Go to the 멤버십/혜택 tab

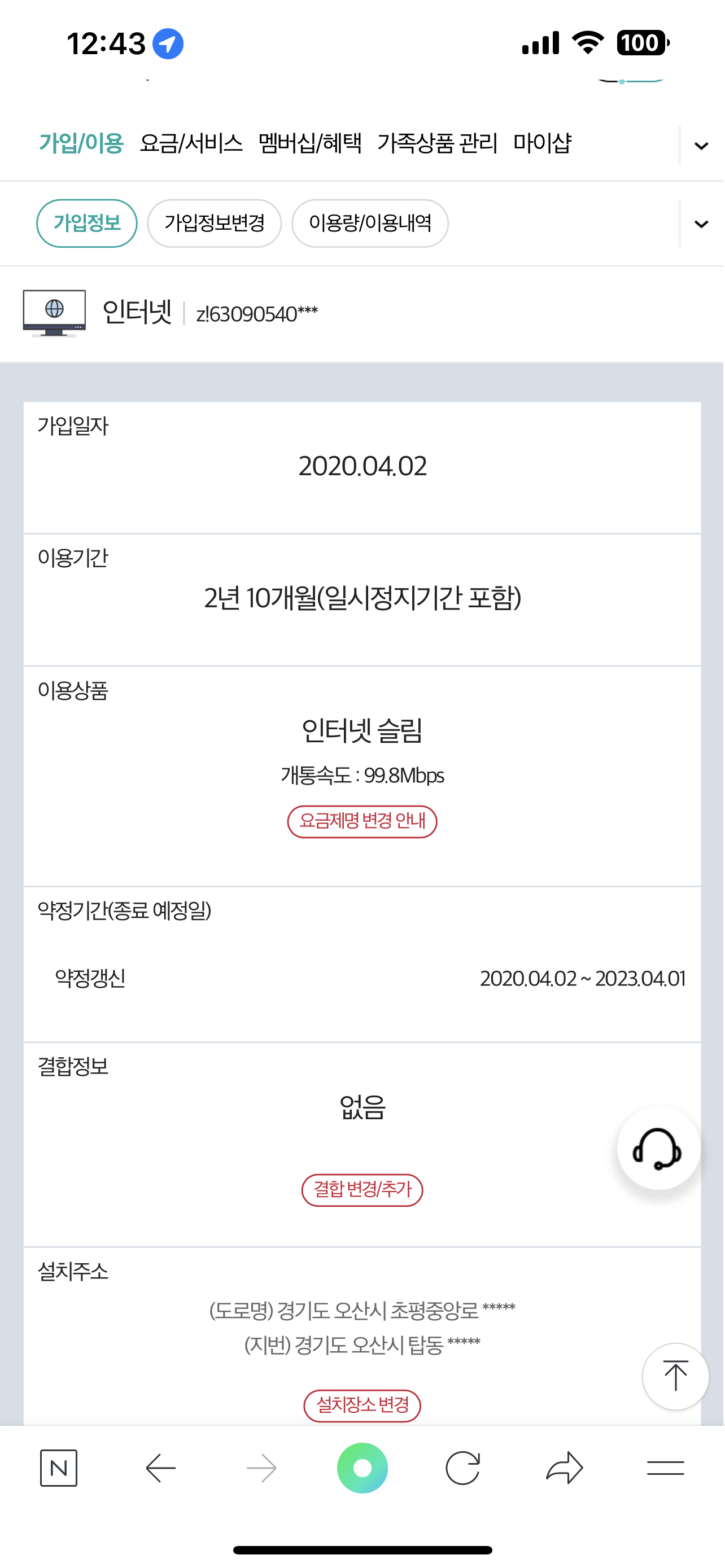click(x=310, y=144)
